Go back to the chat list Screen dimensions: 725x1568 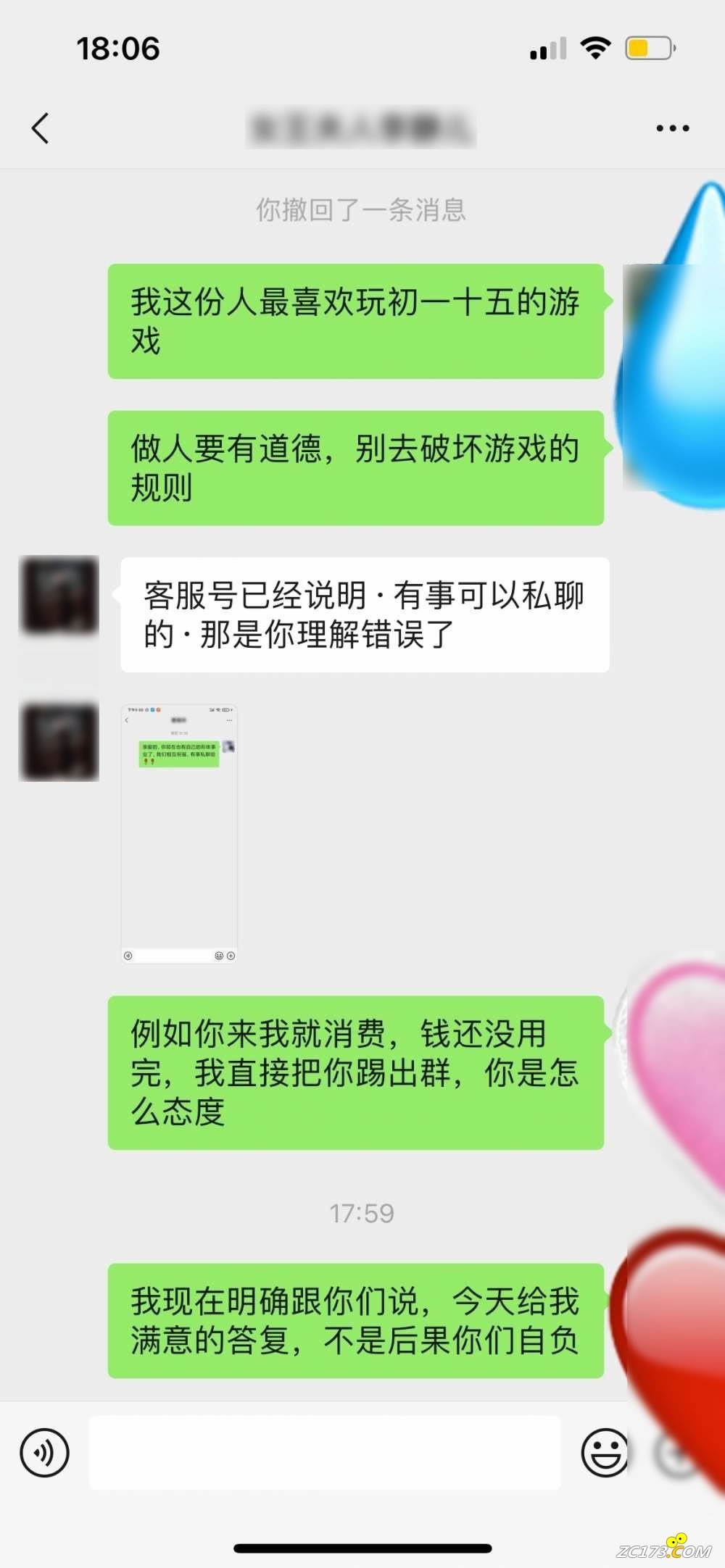click(x=41, y=128)
